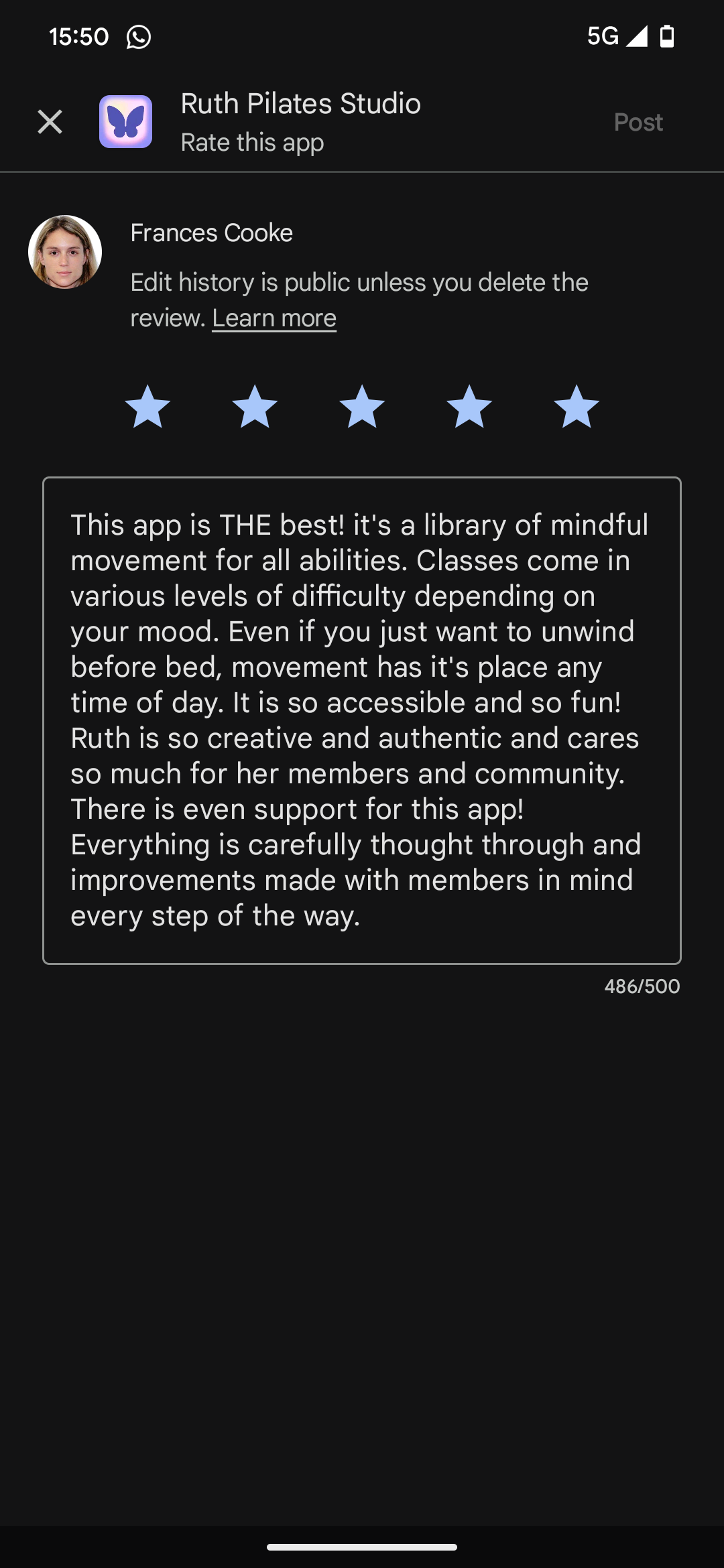Close the review screen
Viewport: 724px width, 1568px height.
pyautogui.click(x=50, y=122)
